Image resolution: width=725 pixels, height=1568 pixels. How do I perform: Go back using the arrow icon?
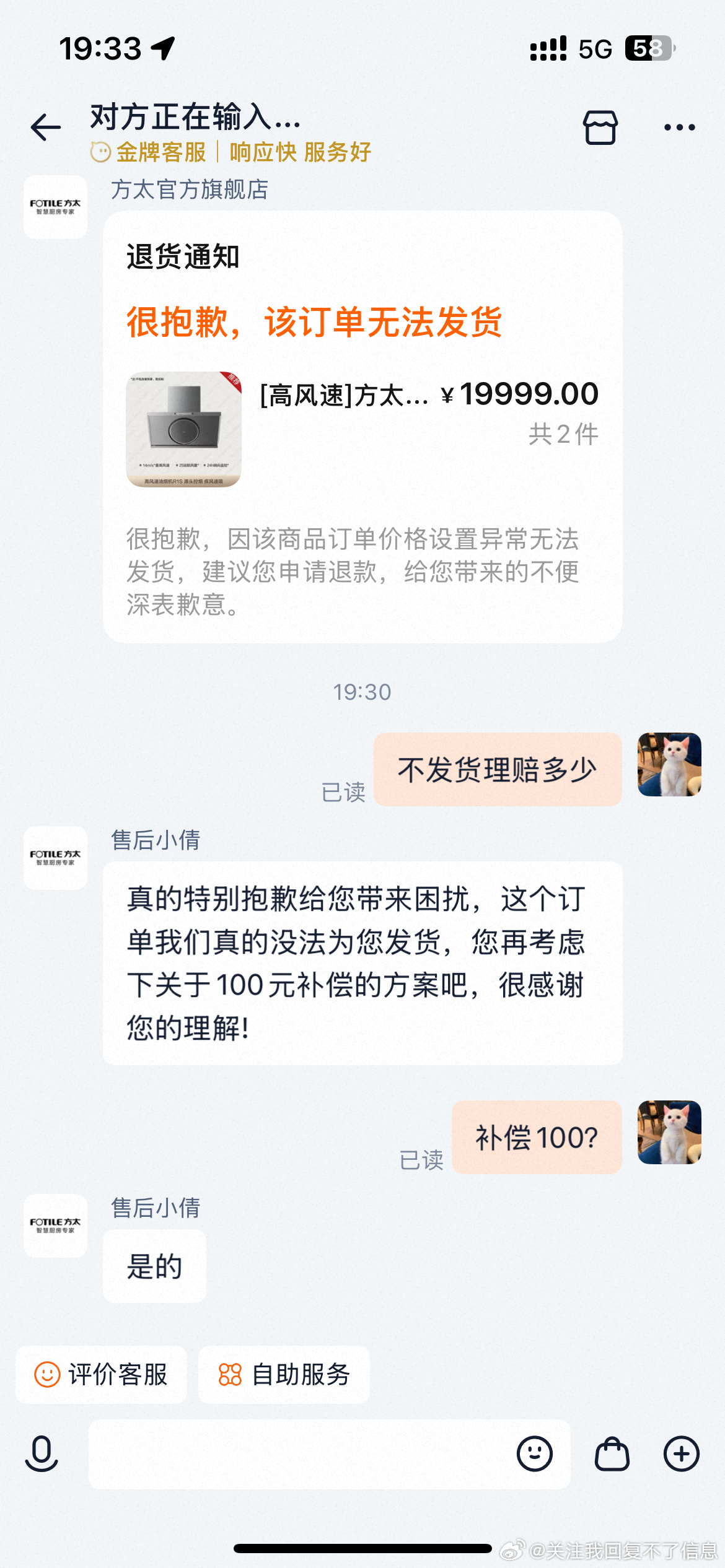(46, 128)
